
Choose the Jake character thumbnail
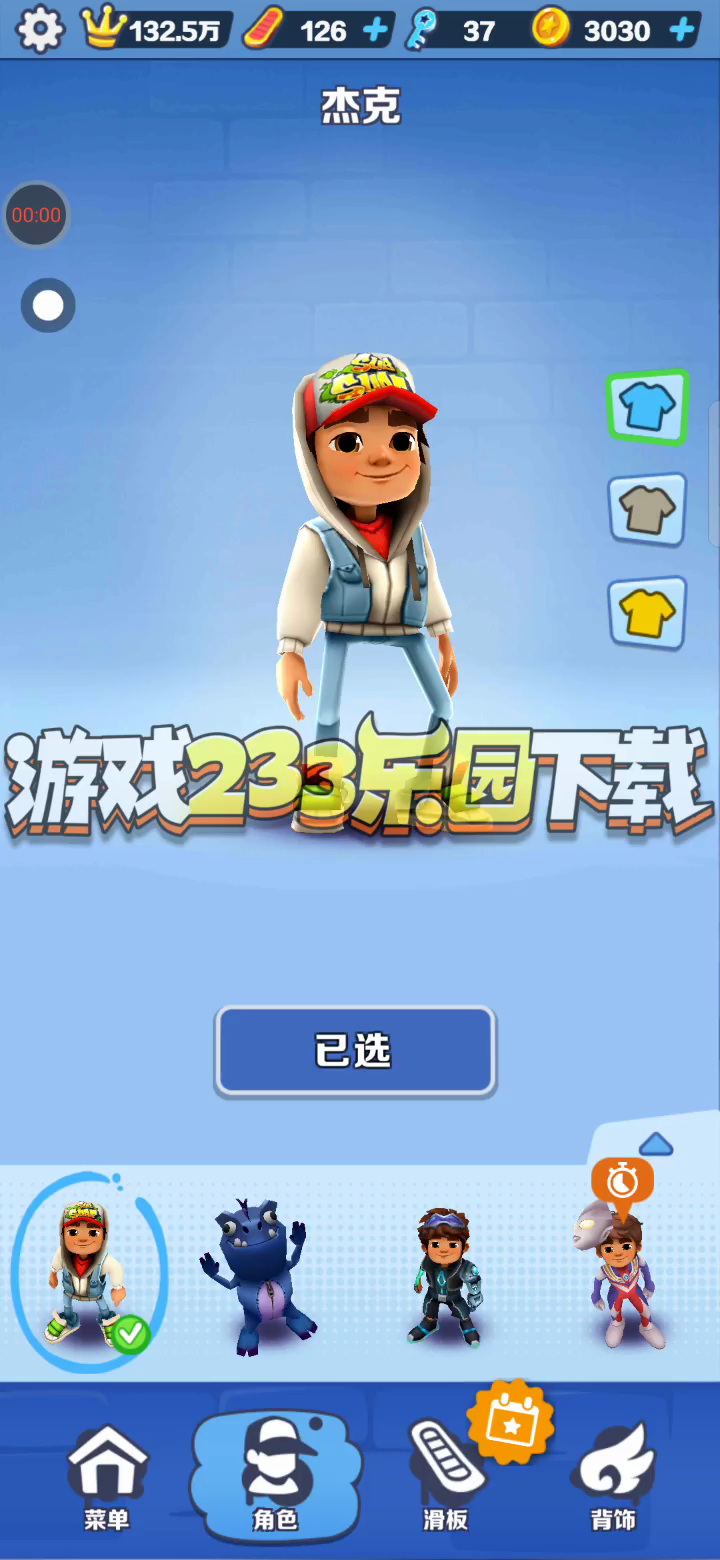[x=88, y=1272]
